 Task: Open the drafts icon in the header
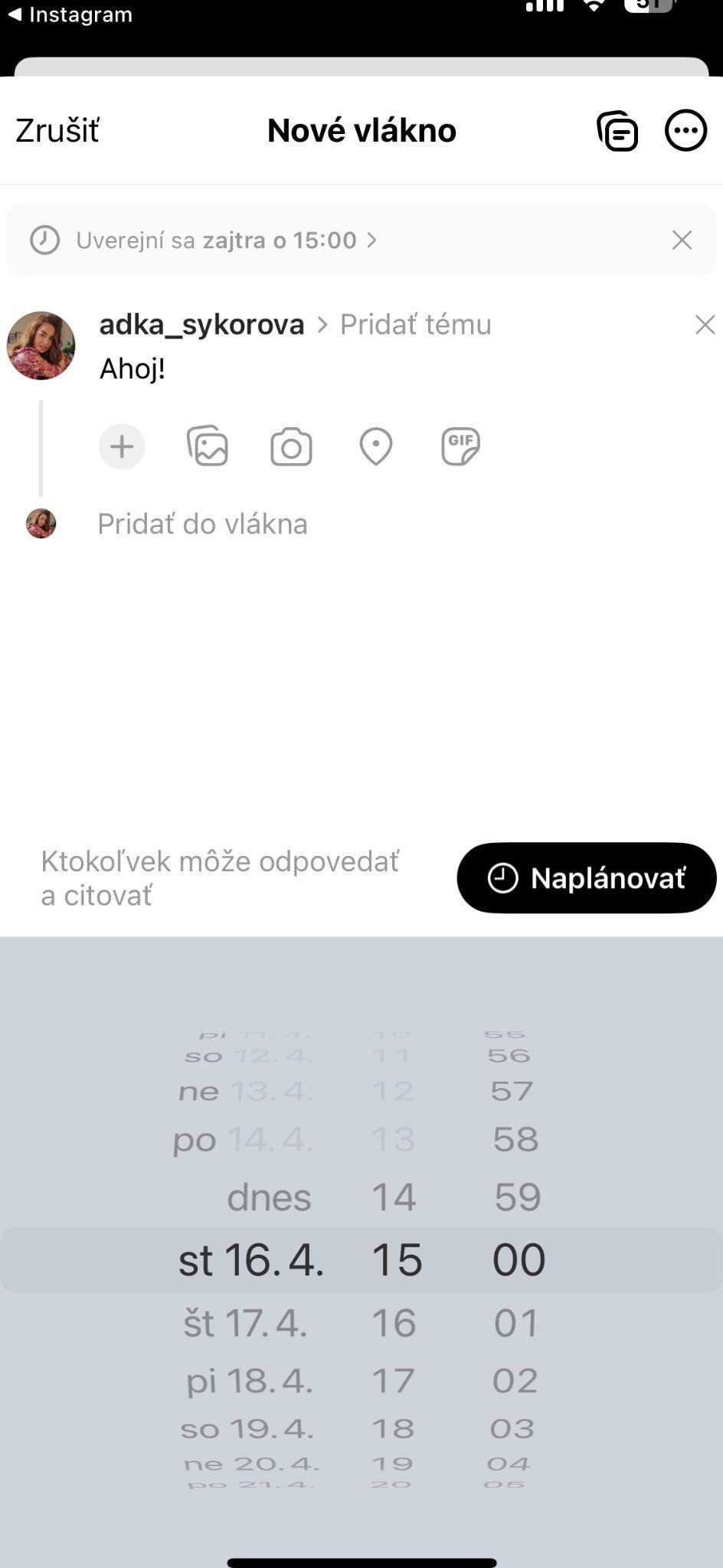(617, 131)
